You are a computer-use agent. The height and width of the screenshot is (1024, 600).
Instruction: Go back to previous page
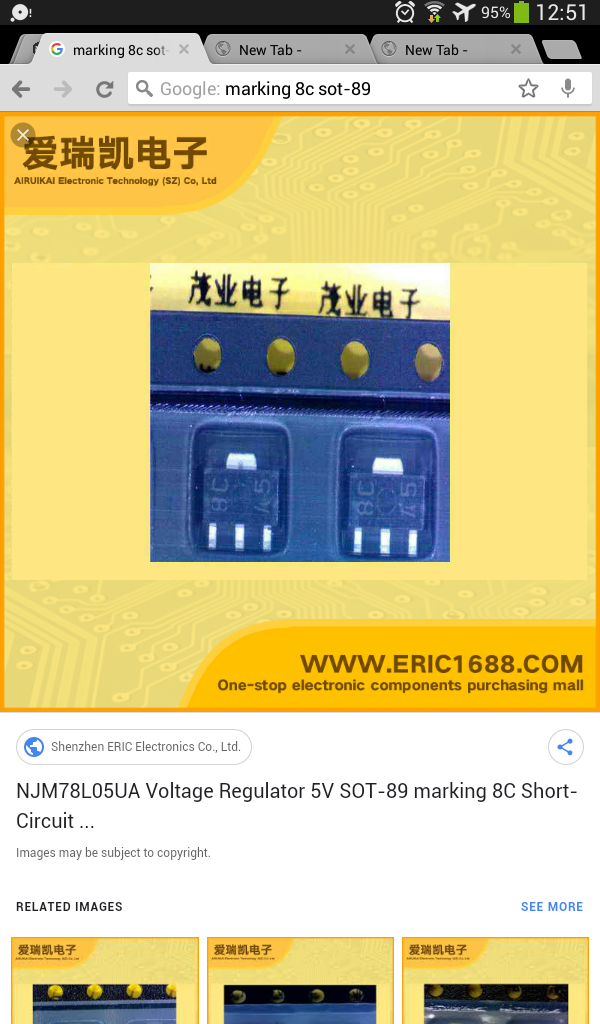click(21, 90)
